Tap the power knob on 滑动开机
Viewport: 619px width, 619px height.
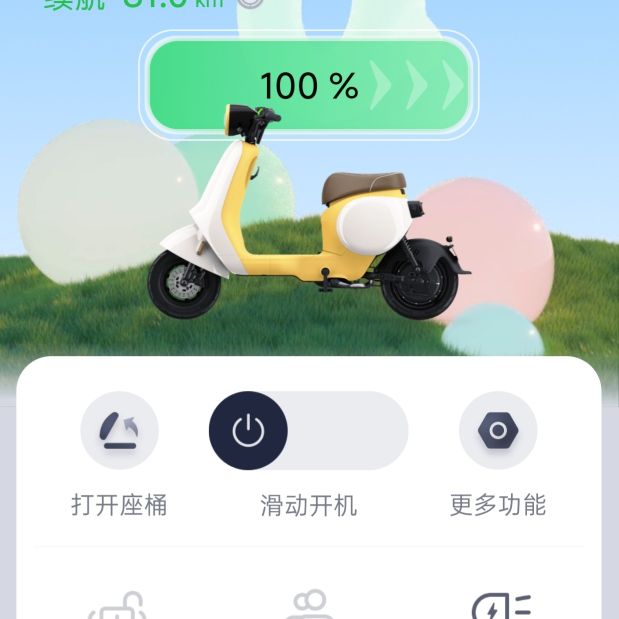pos(248,431)
